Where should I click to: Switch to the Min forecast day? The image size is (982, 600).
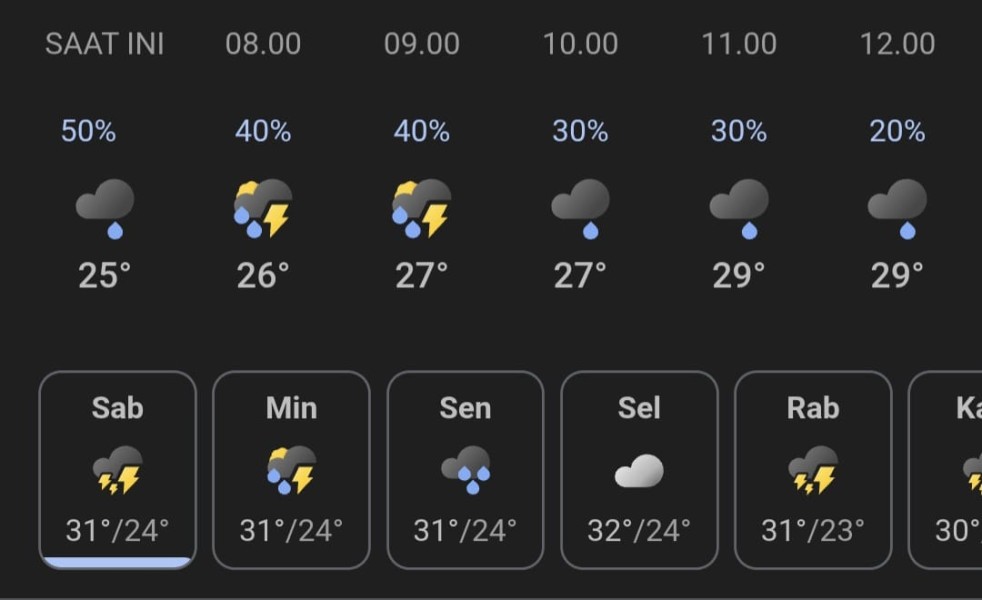pos(291,469)
